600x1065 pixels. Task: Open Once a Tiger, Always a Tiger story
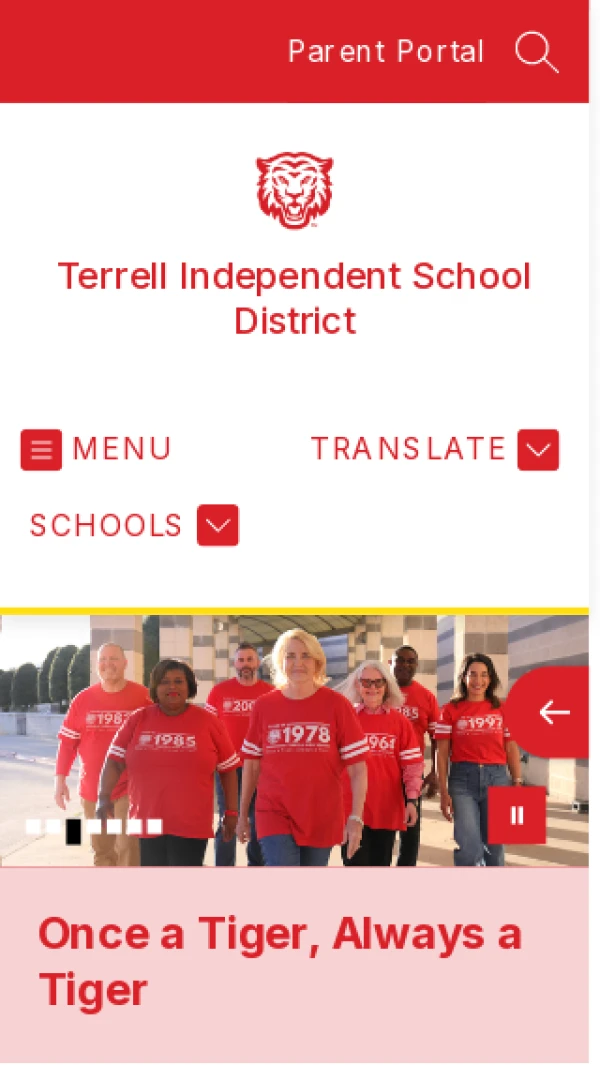(280, 961)
